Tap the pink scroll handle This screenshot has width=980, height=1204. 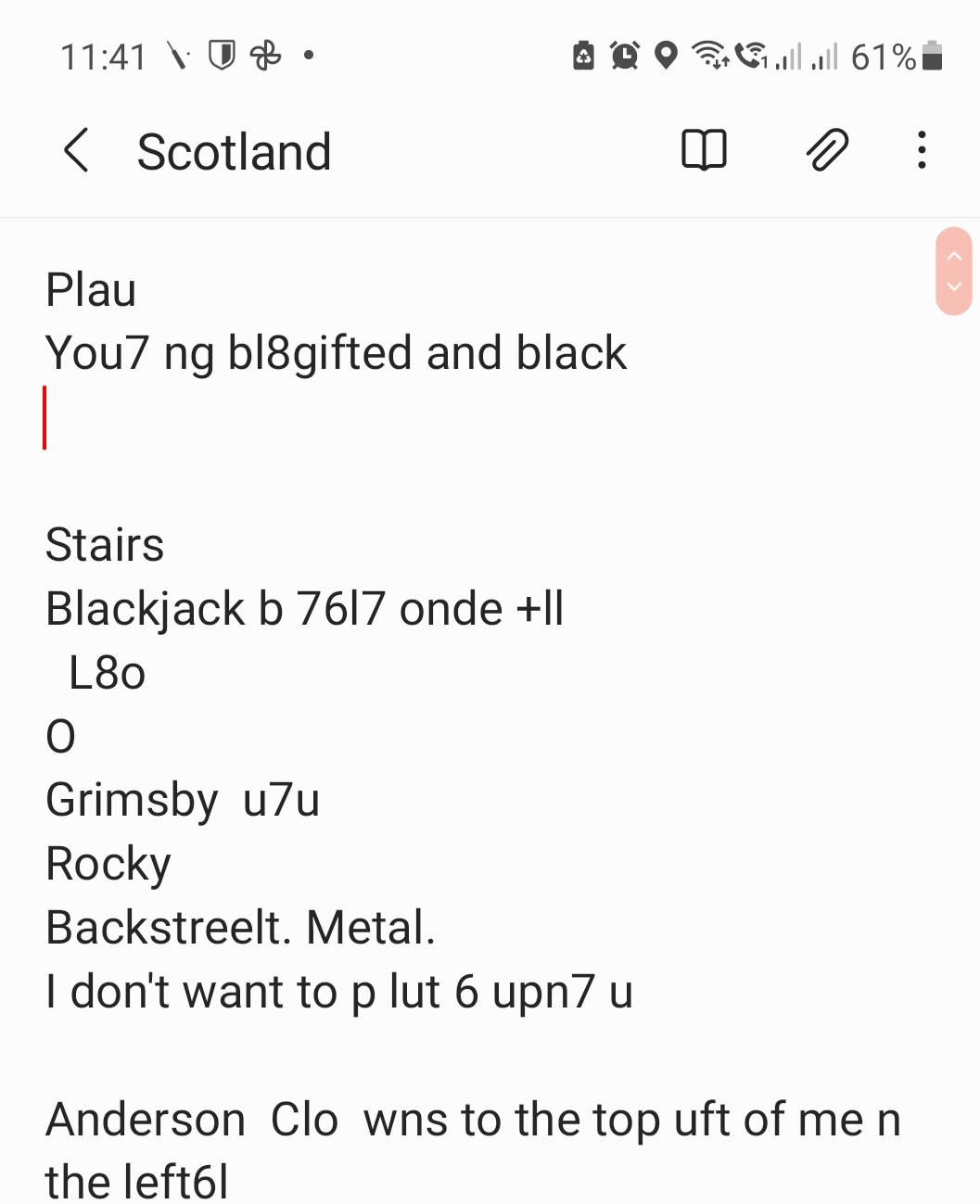953,272
